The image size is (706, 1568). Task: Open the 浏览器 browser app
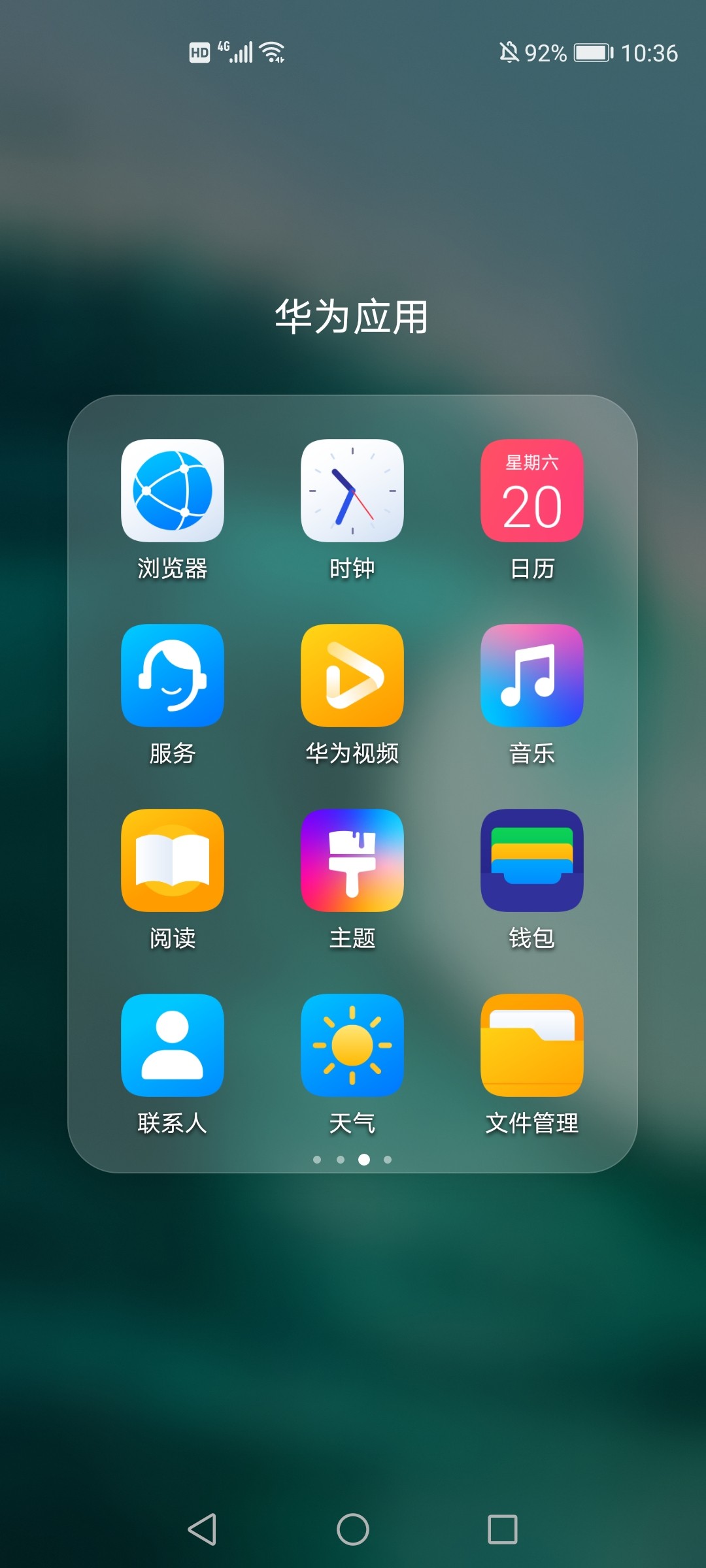tap(173, 491)
